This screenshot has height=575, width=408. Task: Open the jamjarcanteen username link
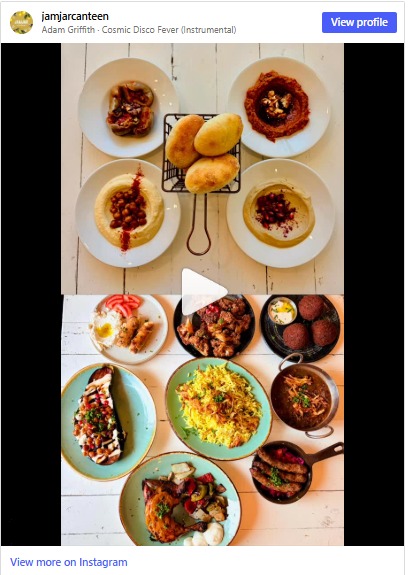coord(75,16)
